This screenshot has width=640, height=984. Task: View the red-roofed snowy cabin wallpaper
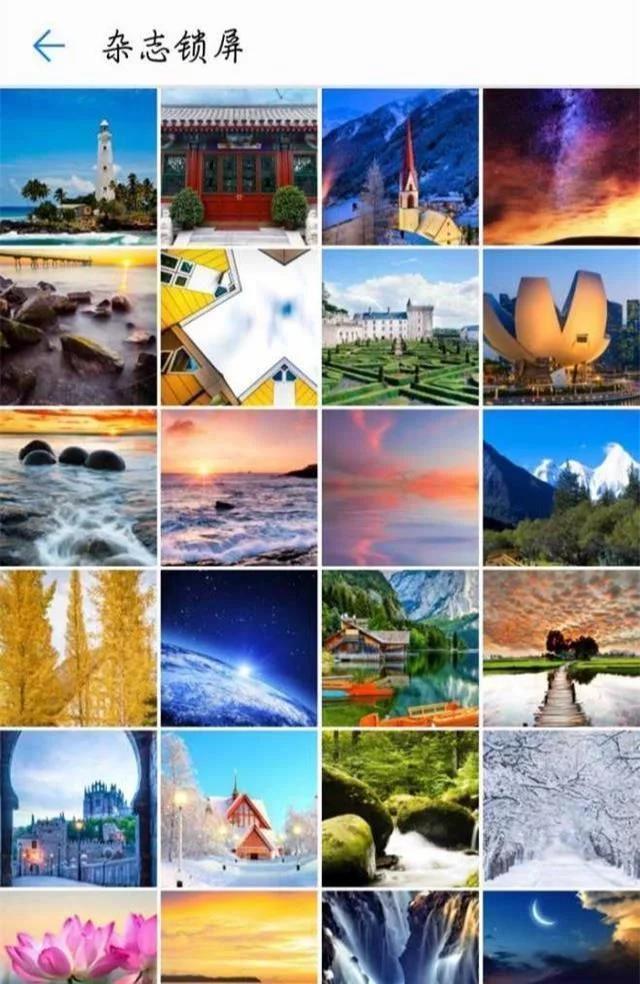pos(239,808)
